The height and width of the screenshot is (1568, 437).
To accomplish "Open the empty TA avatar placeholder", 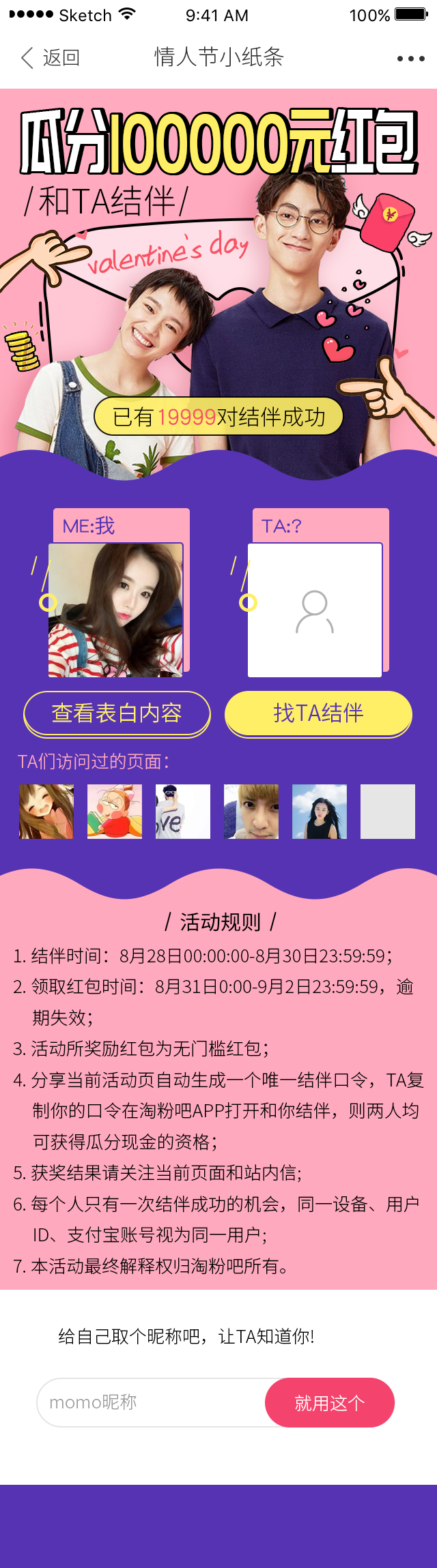I will coord(315,610).
